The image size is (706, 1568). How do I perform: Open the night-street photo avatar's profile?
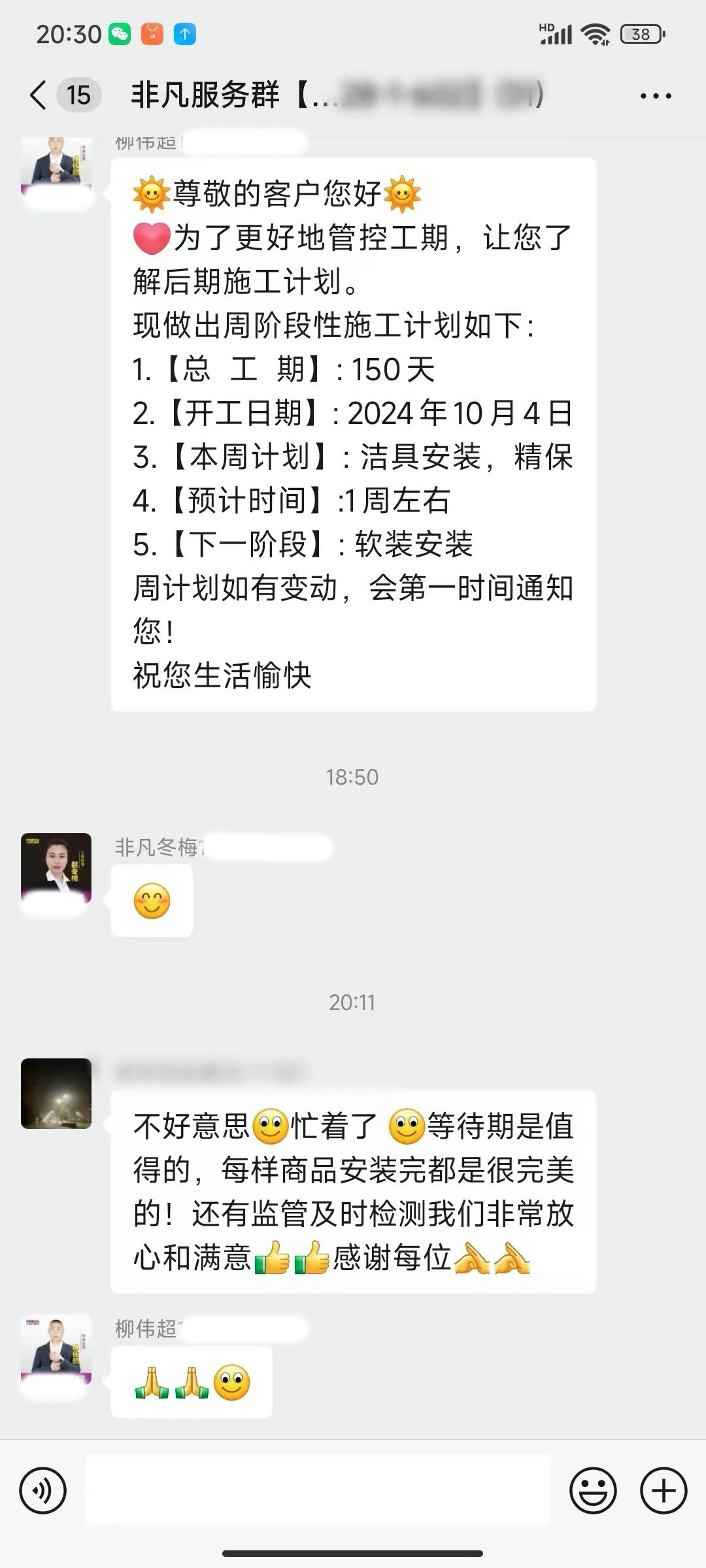pyautogui.click(x=56, y=1094)
